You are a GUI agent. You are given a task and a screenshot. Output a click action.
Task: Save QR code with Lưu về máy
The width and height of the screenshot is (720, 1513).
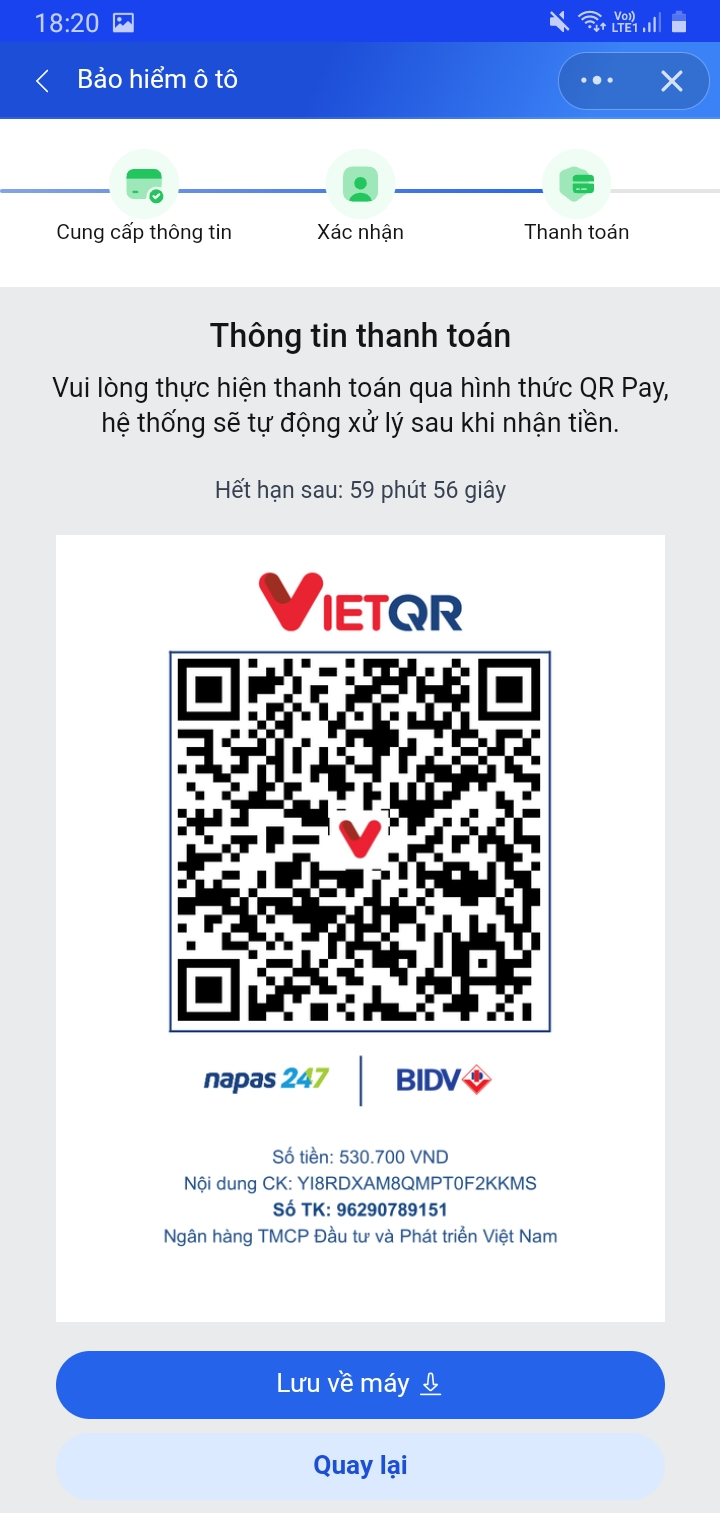[x=360, y=1384]
